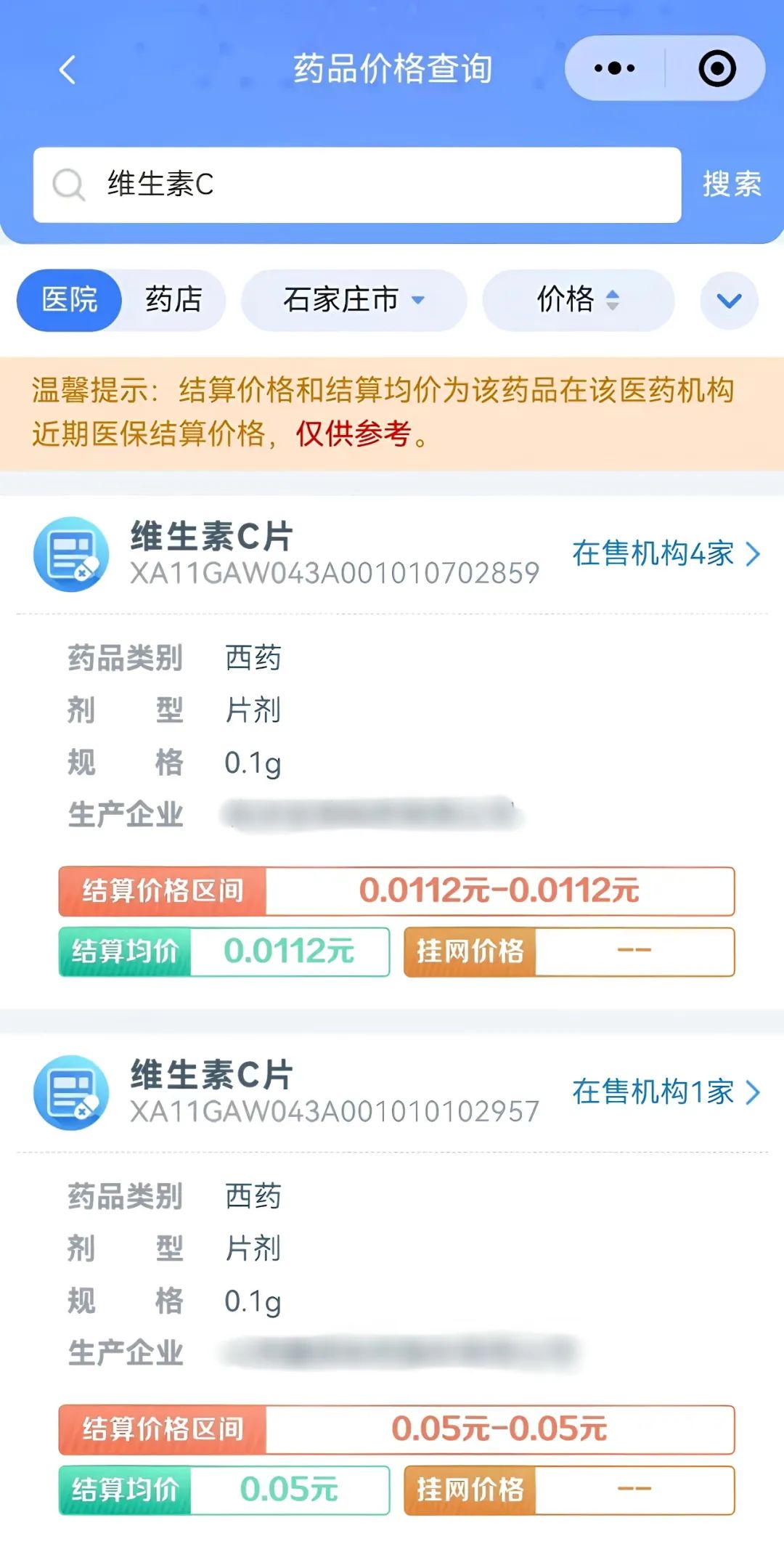View 在售机构4家 for the first 维生素C片
This screenshot has width=784, height=1544.
coord(666,554)
